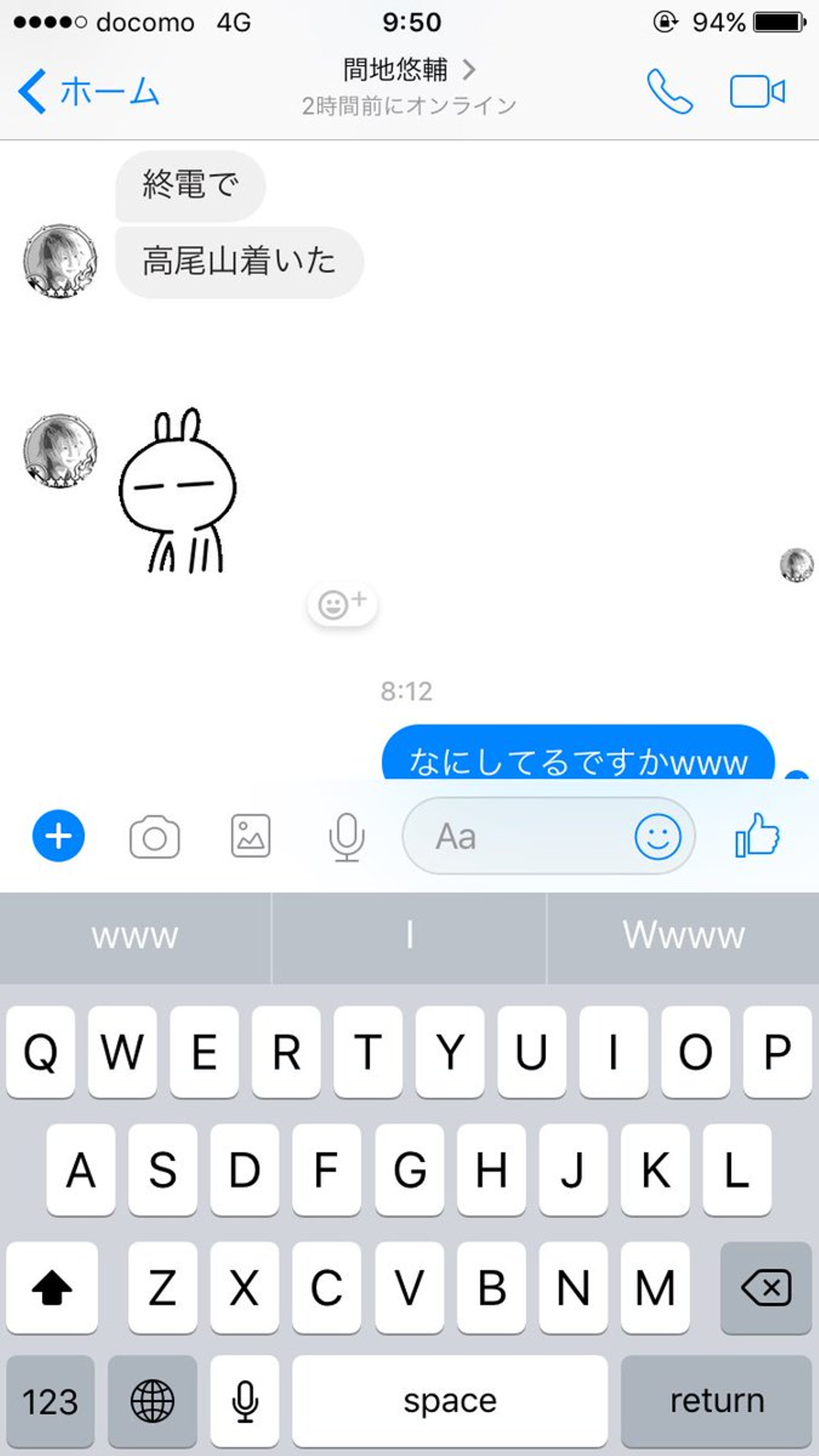The image size is (819, 1456).
Task: Open the blue plus menu
Action: click(58, 836)
